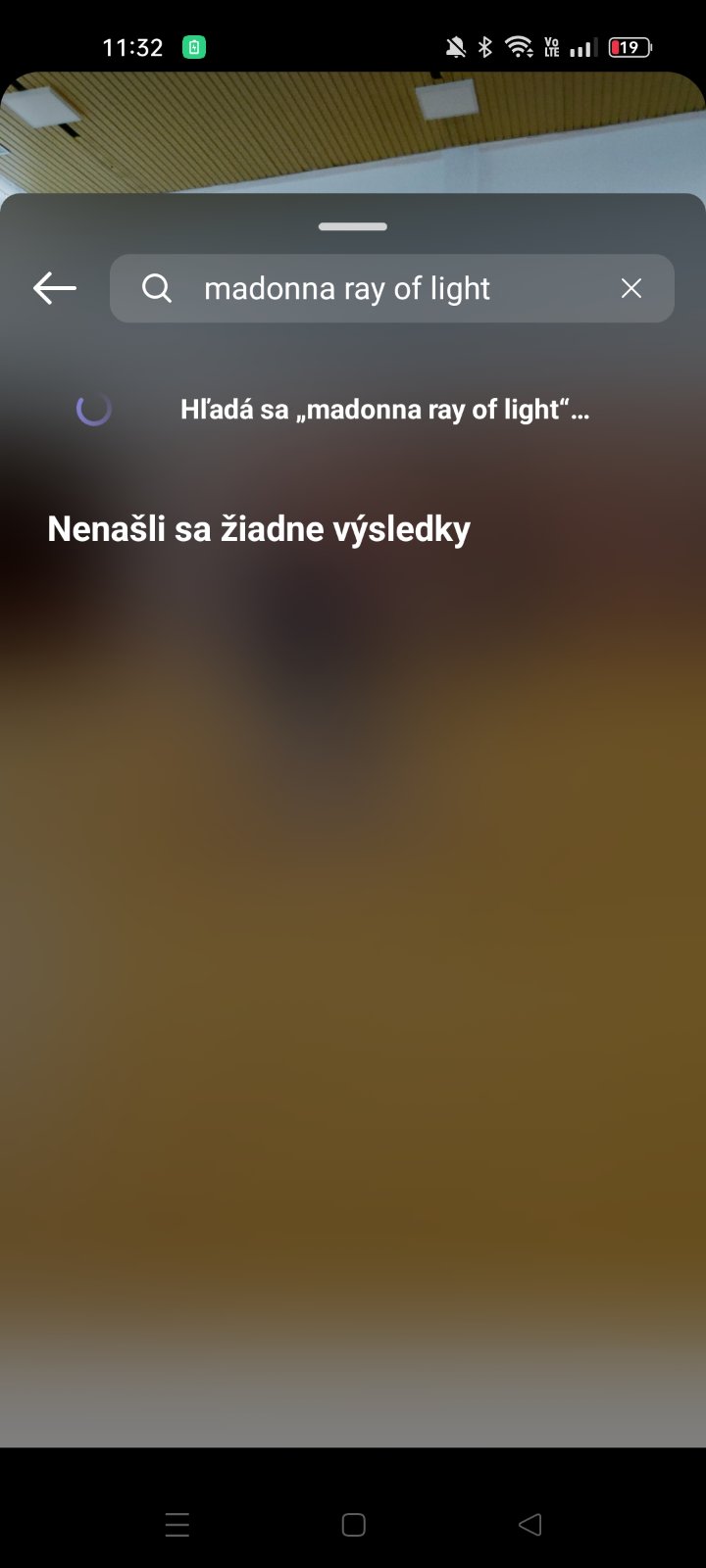Go to the phone home screen

pos(353,1524)
